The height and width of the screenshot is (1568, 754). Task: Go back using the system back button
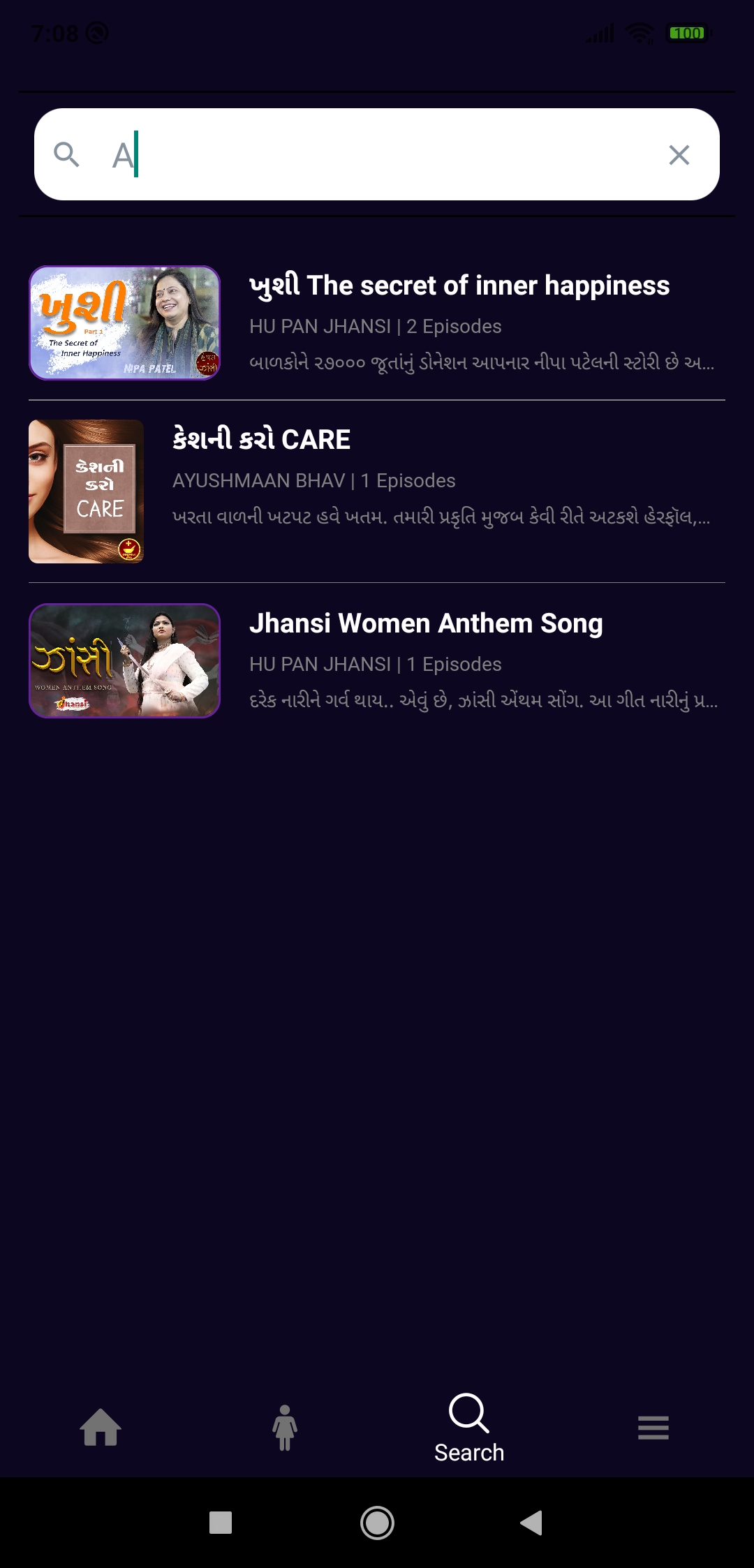point(531,1523)
